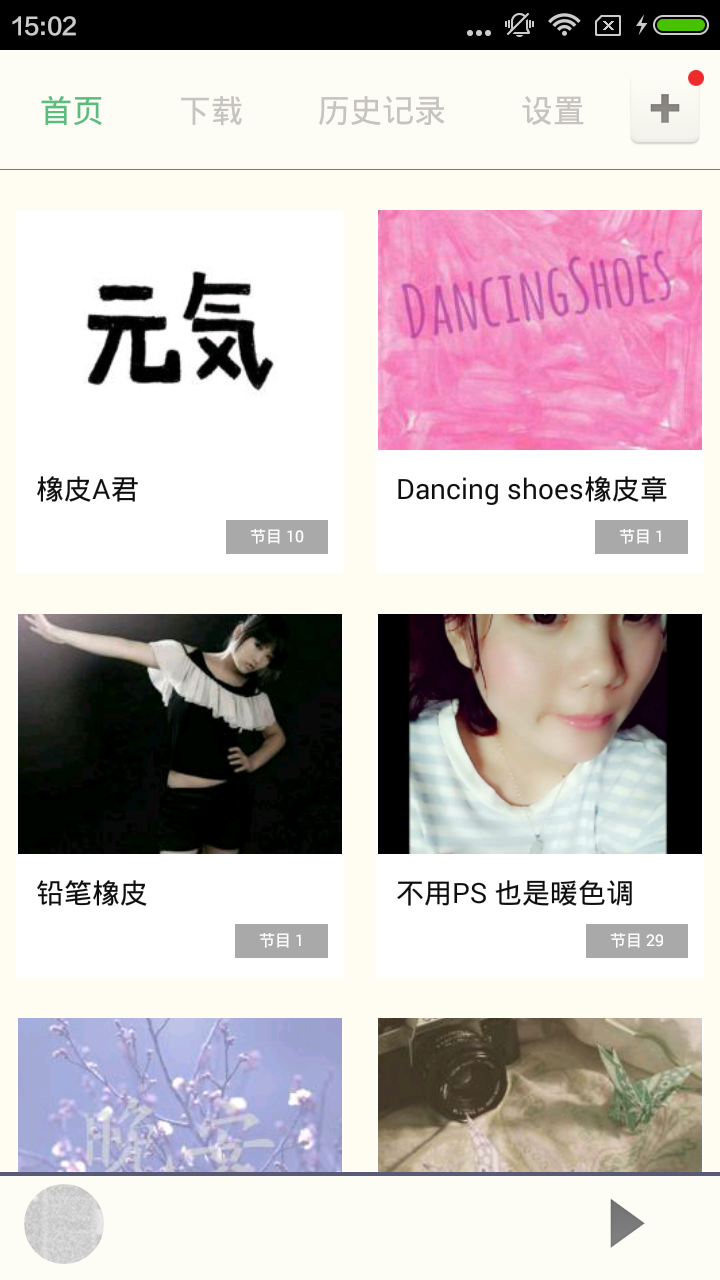
Task: Open the camera and paper crane tile
Action: tap(540, 1094)
